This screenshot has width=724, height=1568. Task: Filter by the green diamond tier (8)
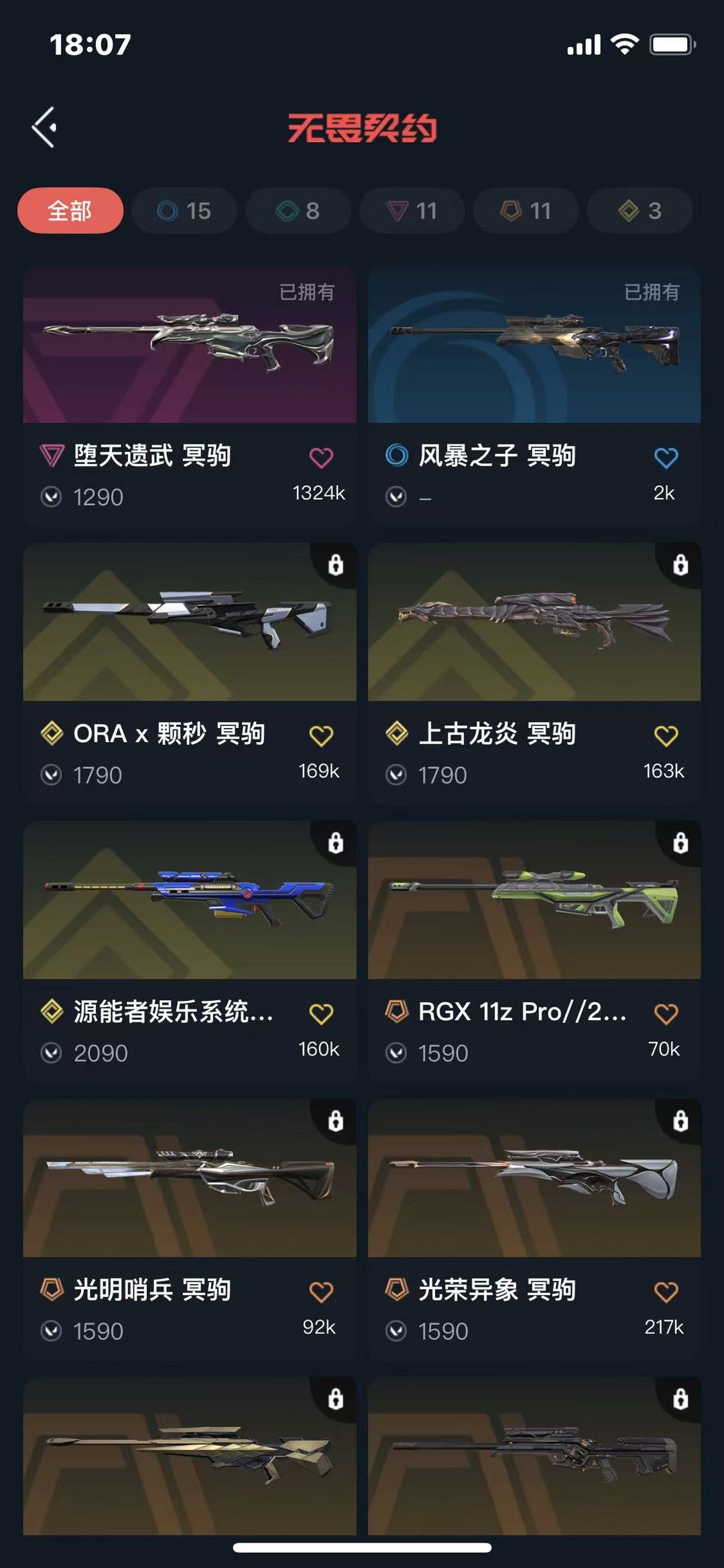coord(298,210)
